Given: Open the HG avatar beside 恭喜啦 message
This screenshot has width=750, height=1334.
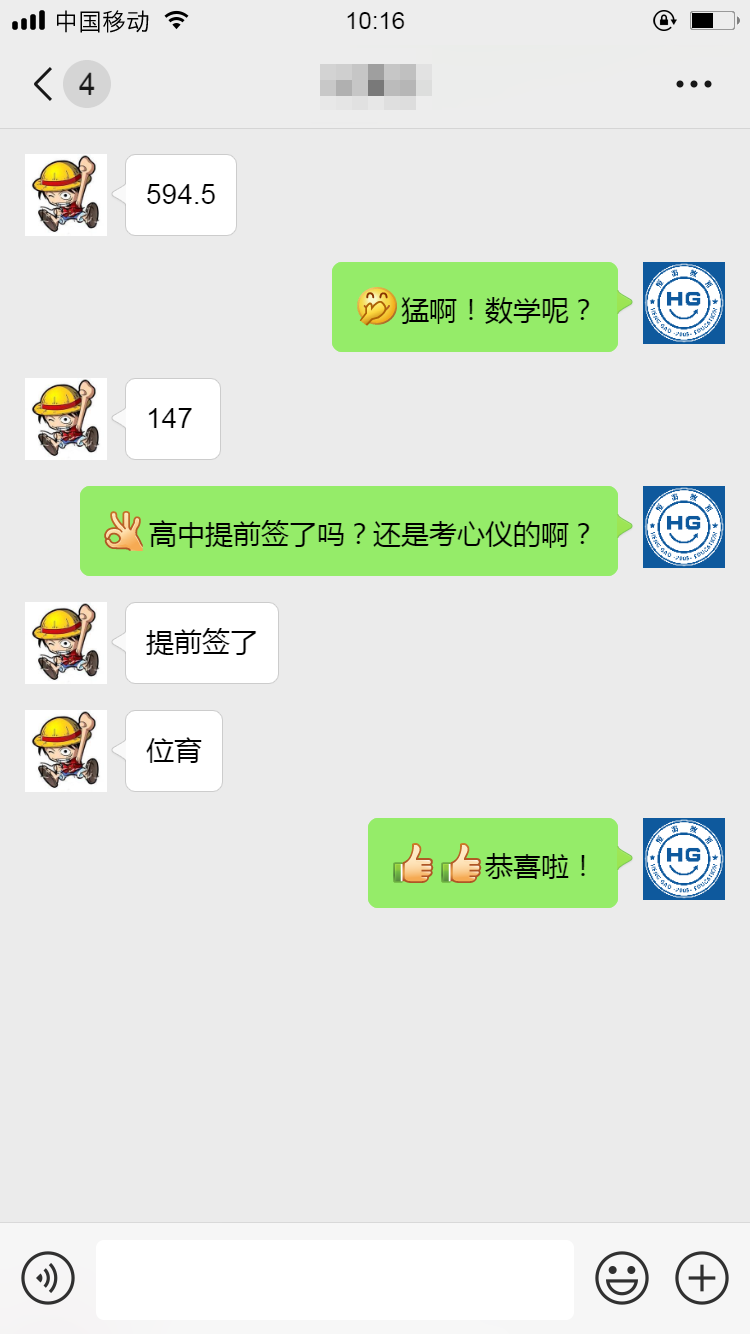Looking at the screenshot, I should point(683,859).
